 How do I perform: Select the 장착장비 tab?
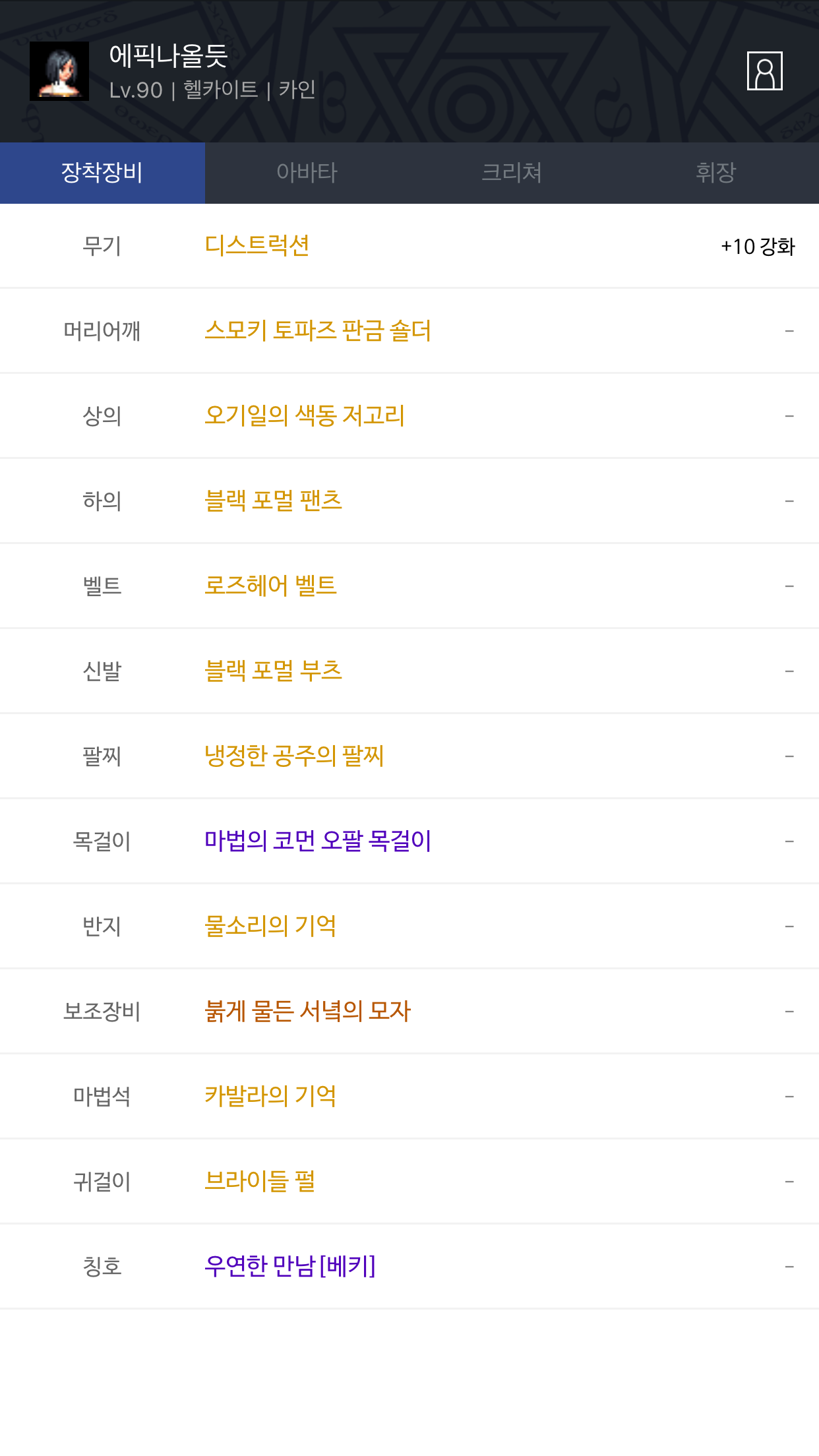point(102,173)
